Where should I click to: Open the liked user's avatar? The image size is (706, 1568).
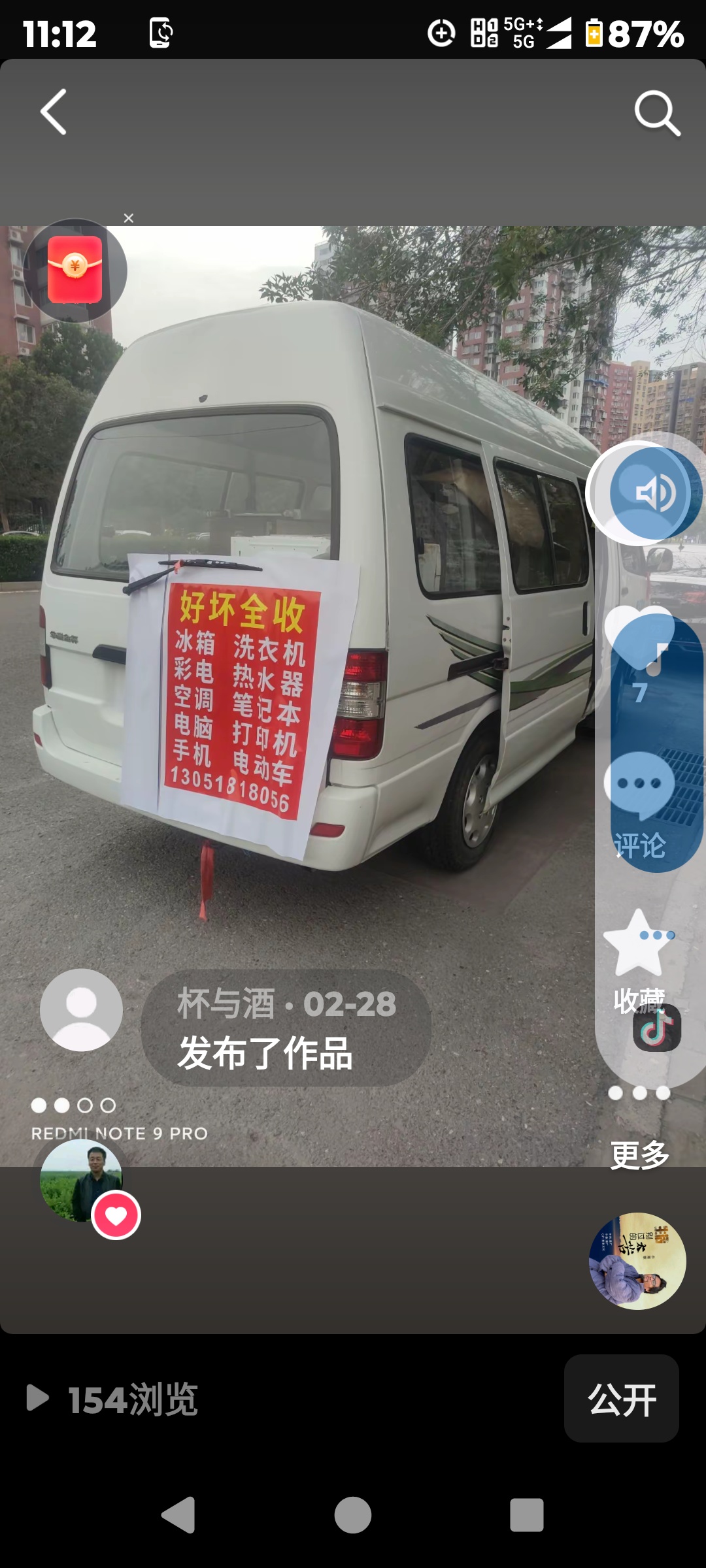tap(81, 1181)
